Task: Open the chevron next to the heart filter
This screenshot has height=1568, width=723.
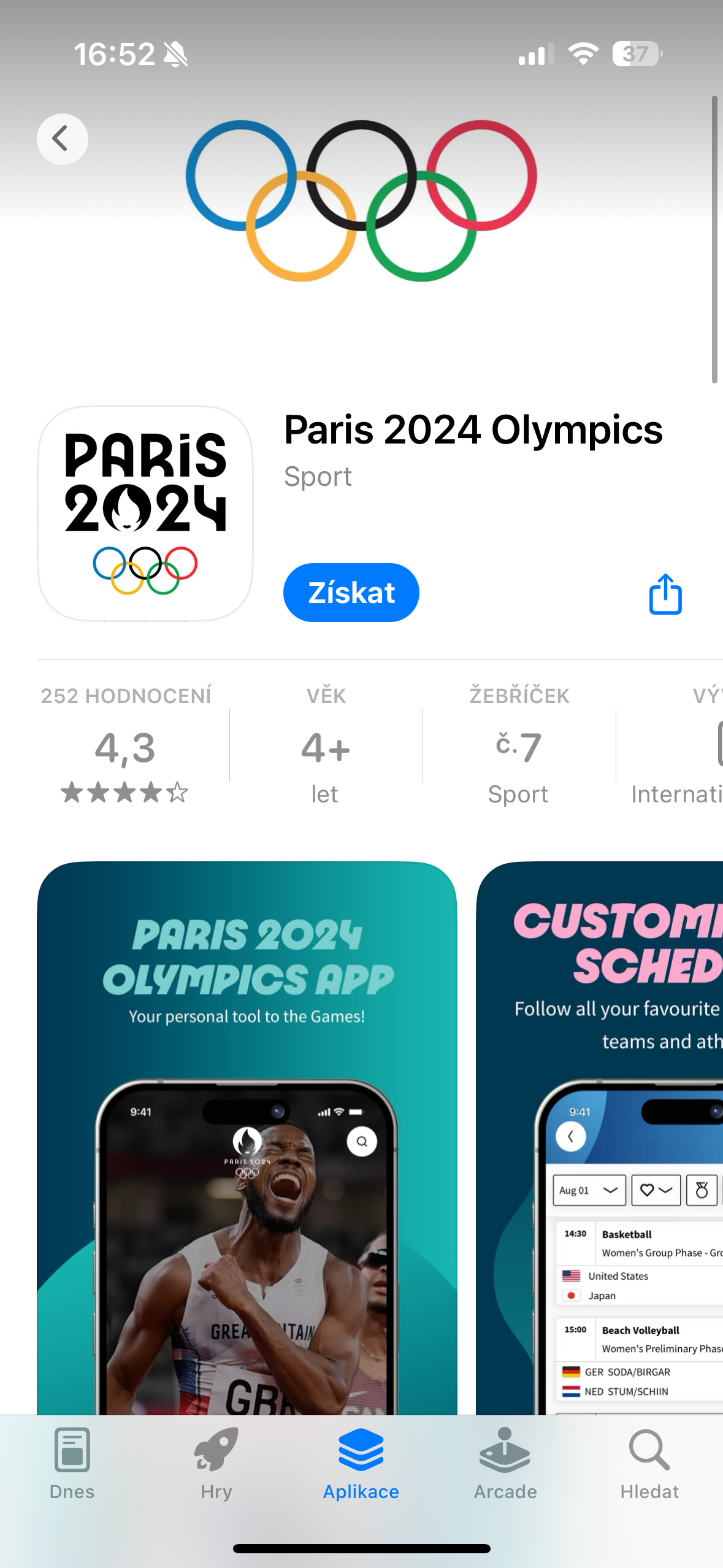Action: (667, 1189)
